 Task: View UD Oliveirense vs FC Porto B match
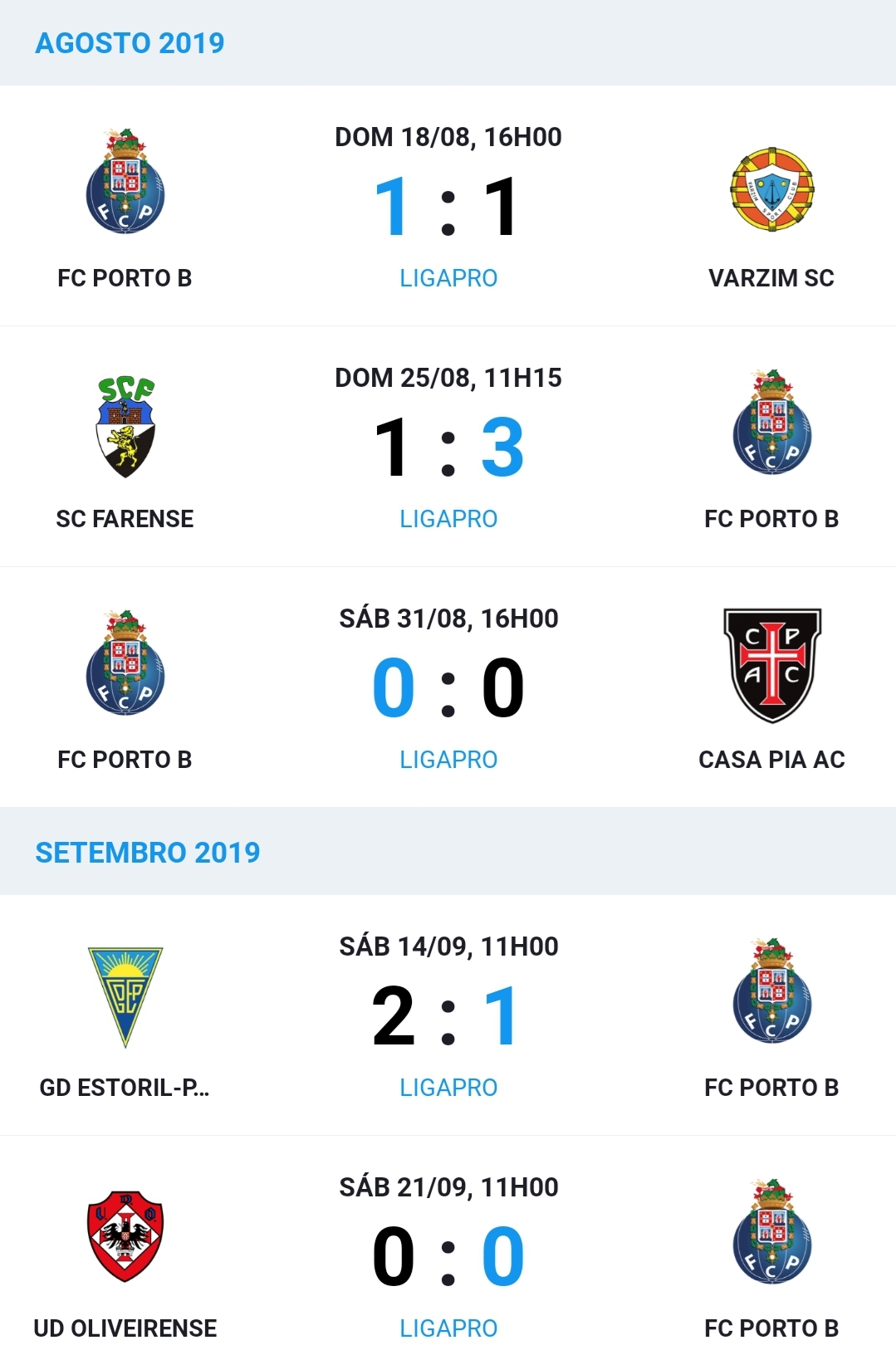(448, 1255)
